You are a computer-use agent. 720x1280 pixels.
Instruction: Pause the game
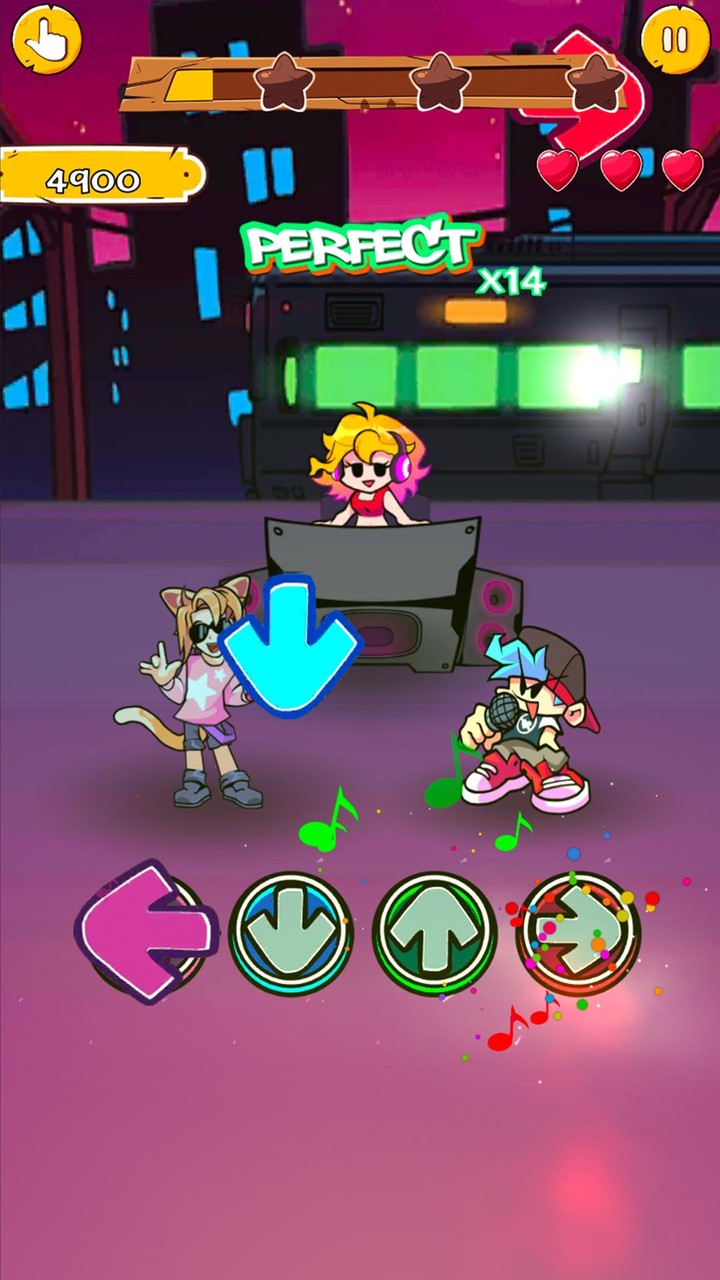pos(675,40)
